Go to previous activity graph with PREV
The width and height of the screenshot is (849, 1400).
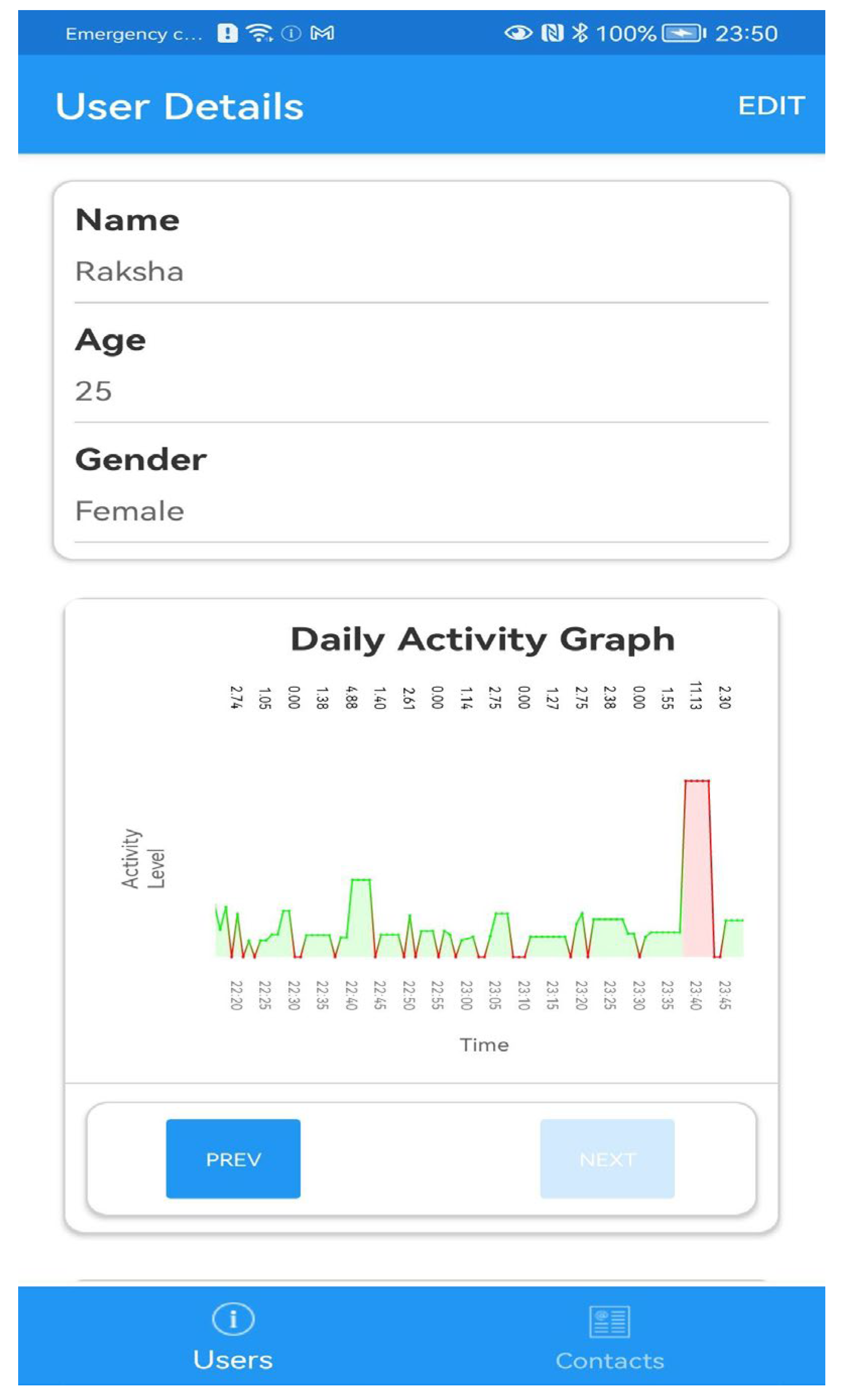pyautogui.click(x=233, y=1159)
